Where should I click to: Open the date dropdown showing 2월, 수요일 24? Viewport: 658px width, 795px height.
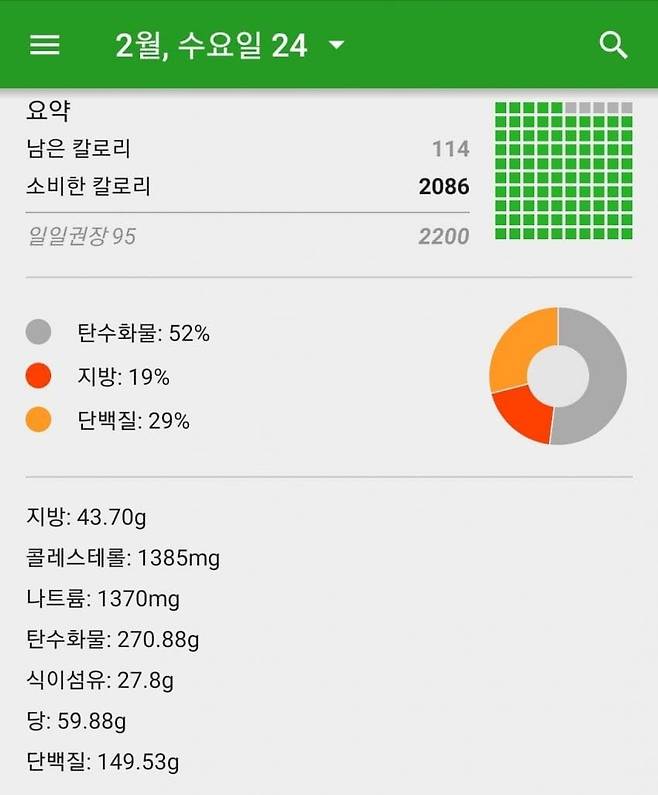[x=230, y=45]
